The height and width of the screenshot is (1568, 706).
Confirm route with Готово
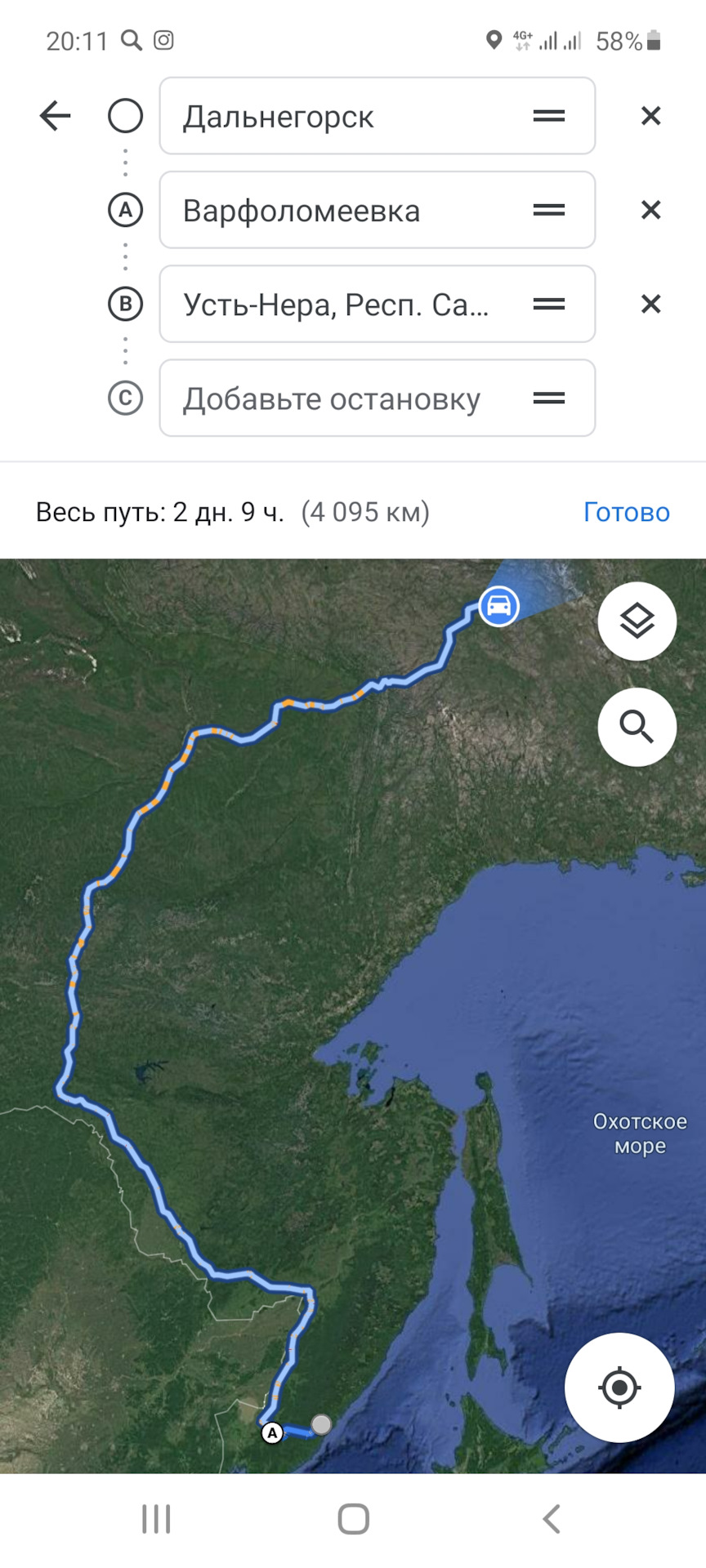(626, 512)
